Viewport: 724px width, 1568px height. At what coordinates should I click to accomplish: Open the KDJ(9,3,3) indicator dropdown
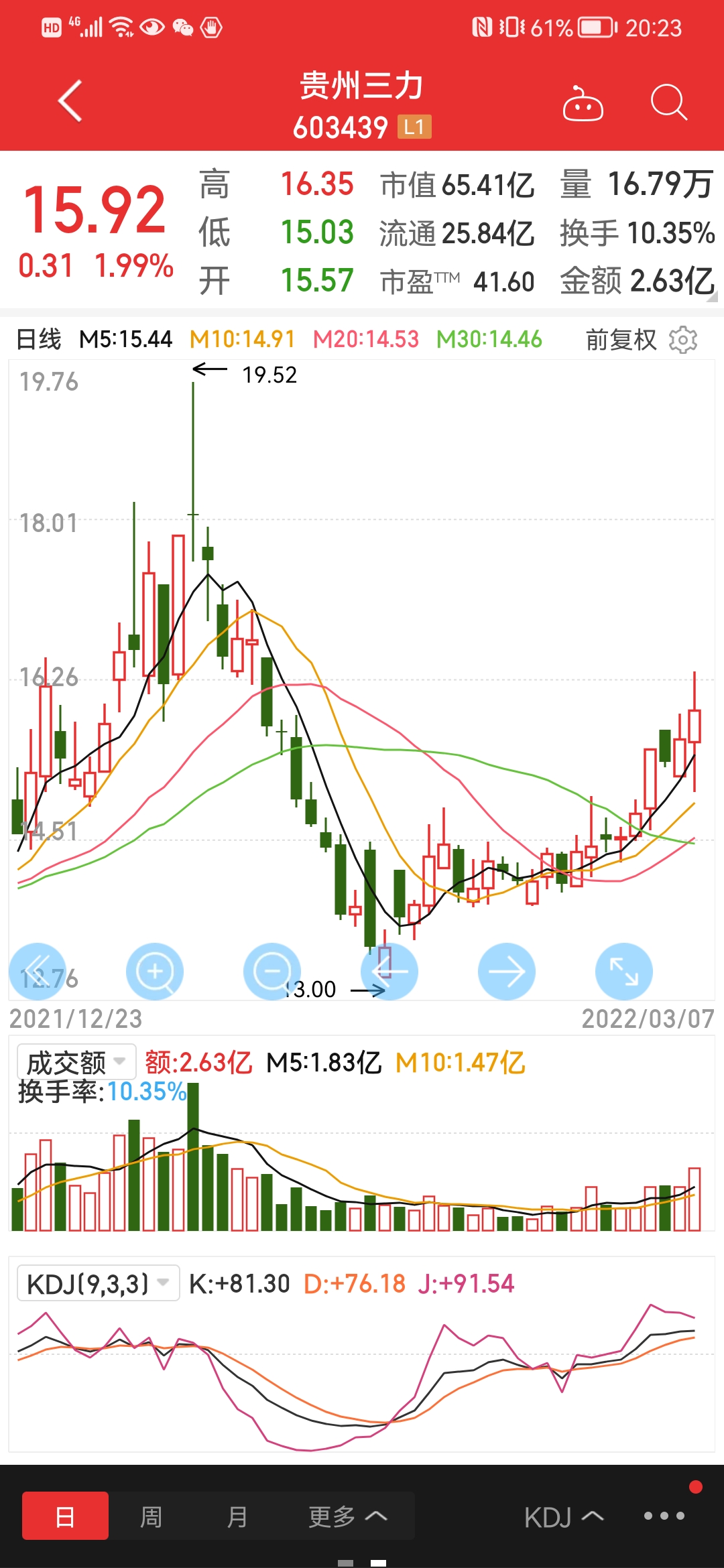pyautogui.click(x=98, y=1283)
